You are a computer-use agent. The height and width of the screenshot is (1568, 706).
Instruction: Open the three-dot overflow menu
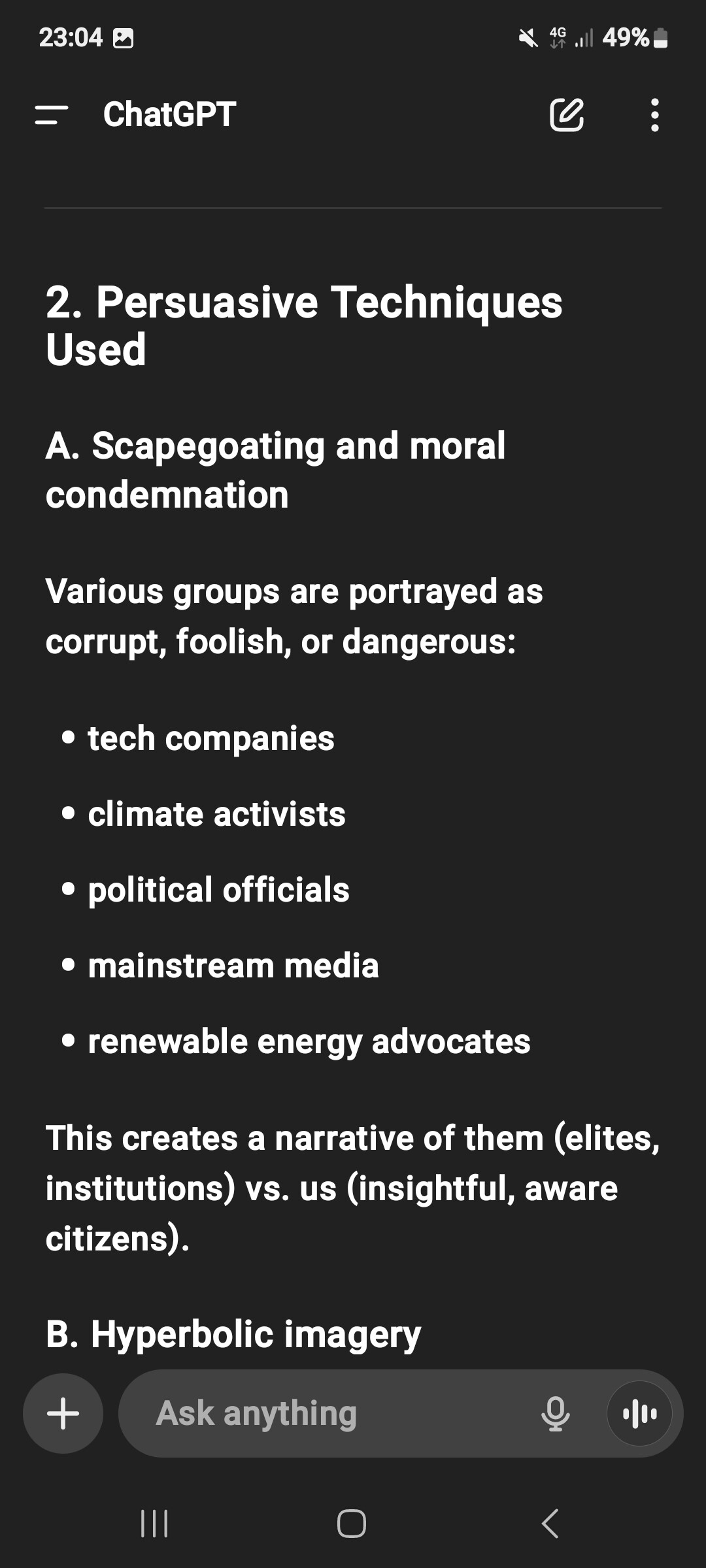(x=654, y=115)
